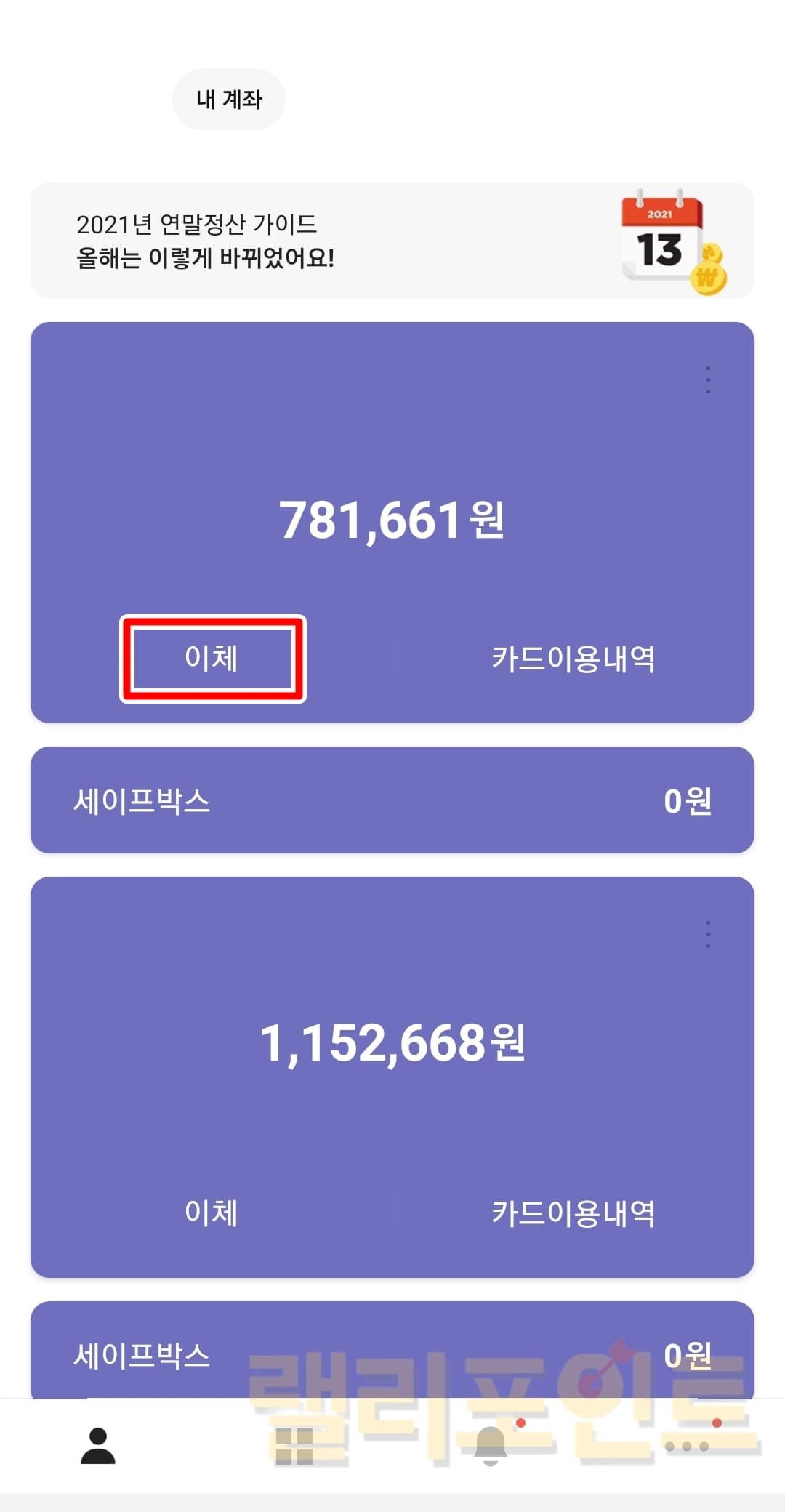Open the 1,152,668원 account details
This screenshot has height=1512, width=785.
[x=392, y=1043]
